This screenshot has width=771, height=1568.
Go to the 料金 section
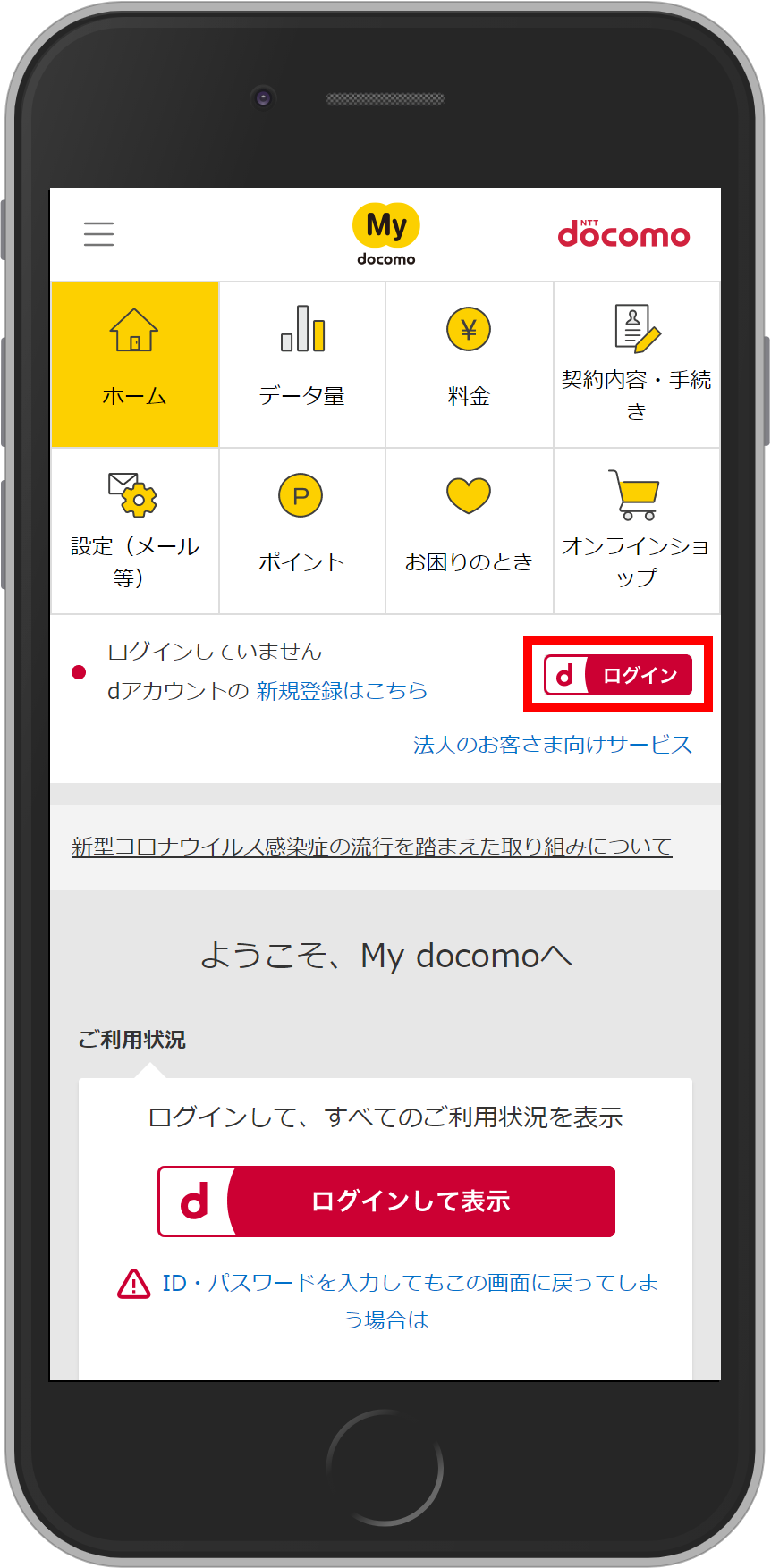click(x=469, y=365)
